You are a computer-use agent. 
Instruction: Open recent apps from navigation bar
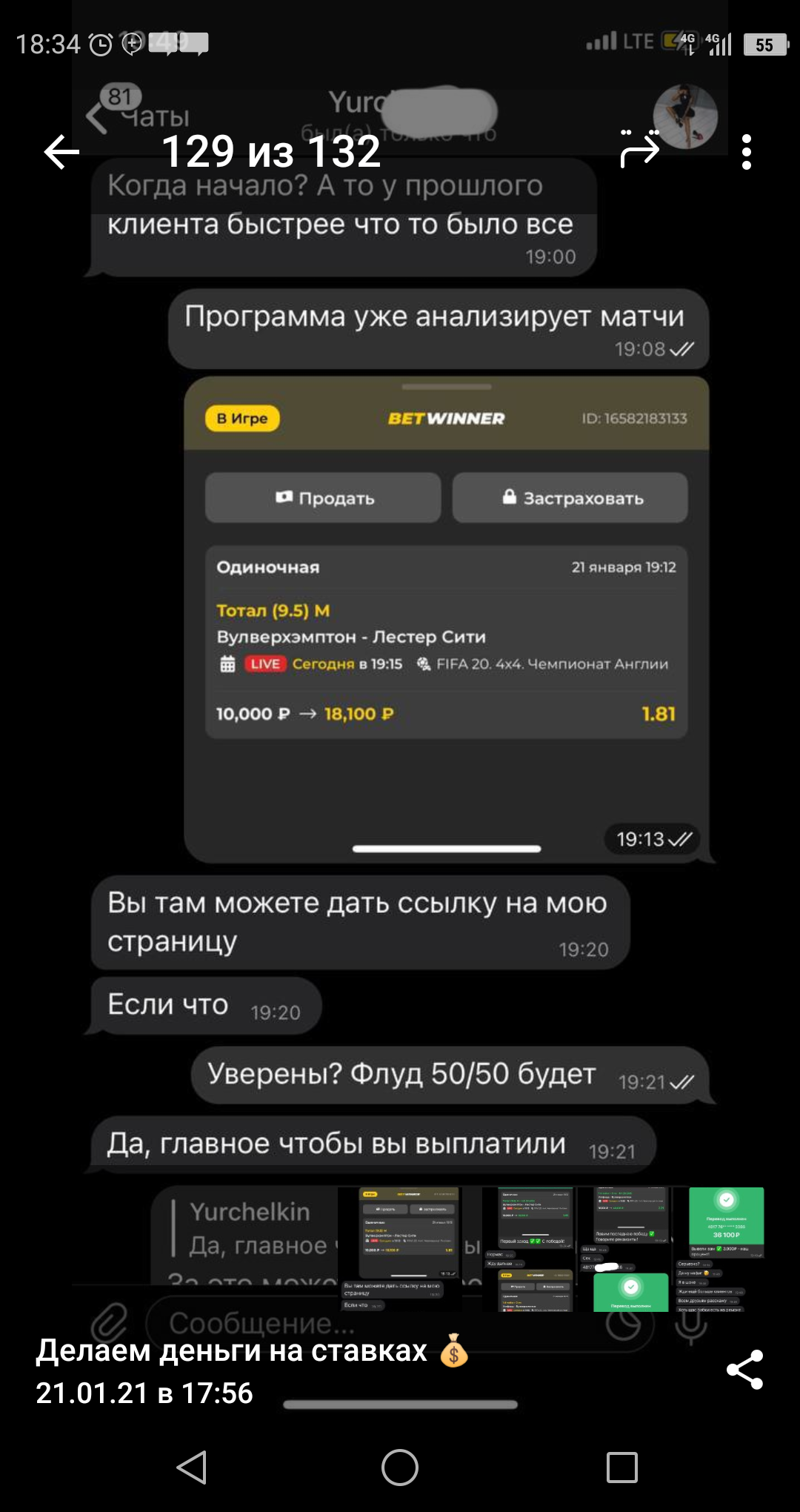(622, 1468)
